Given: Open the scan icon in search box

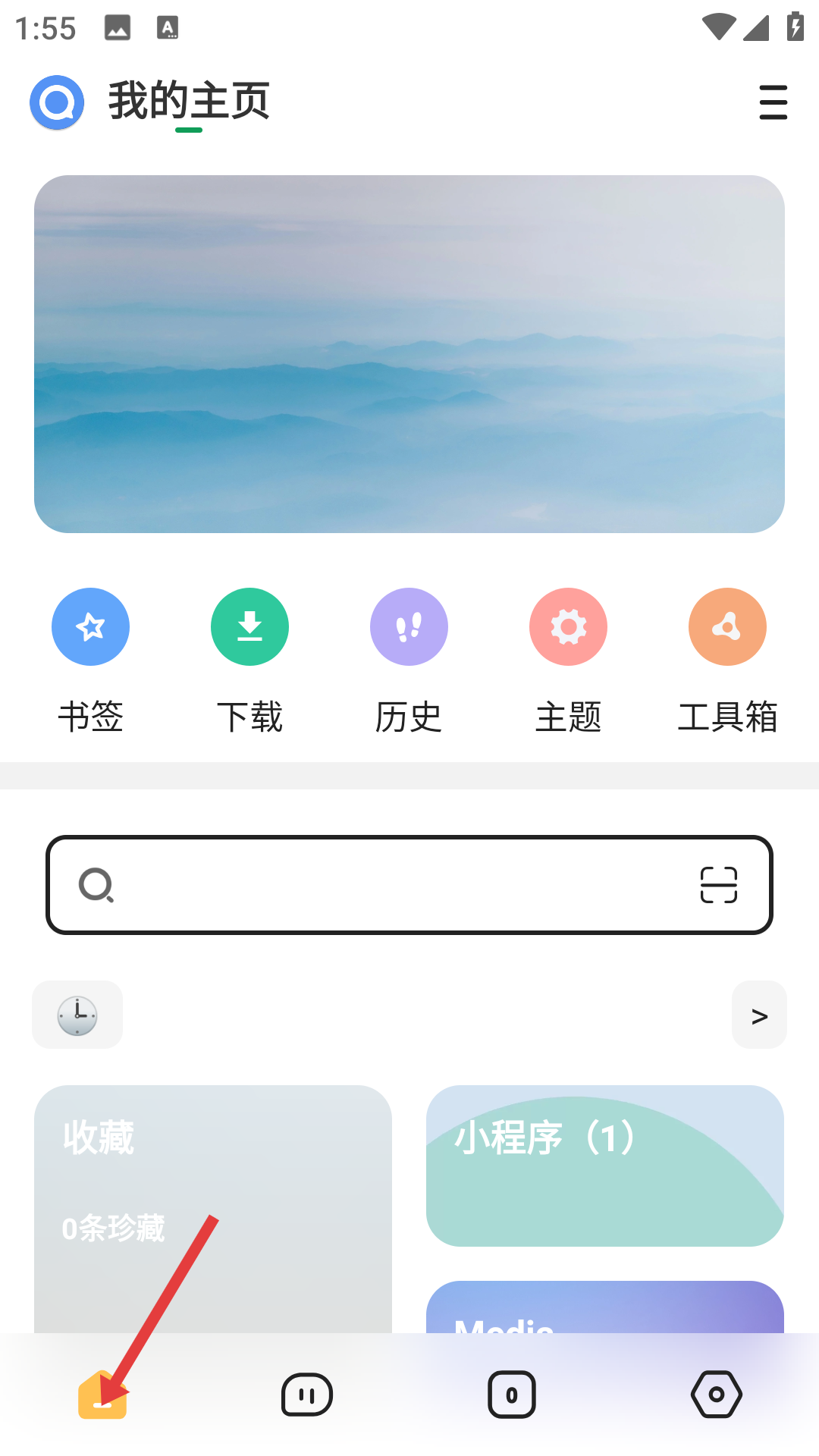Looking at the screenshot, I should (718, 885).
